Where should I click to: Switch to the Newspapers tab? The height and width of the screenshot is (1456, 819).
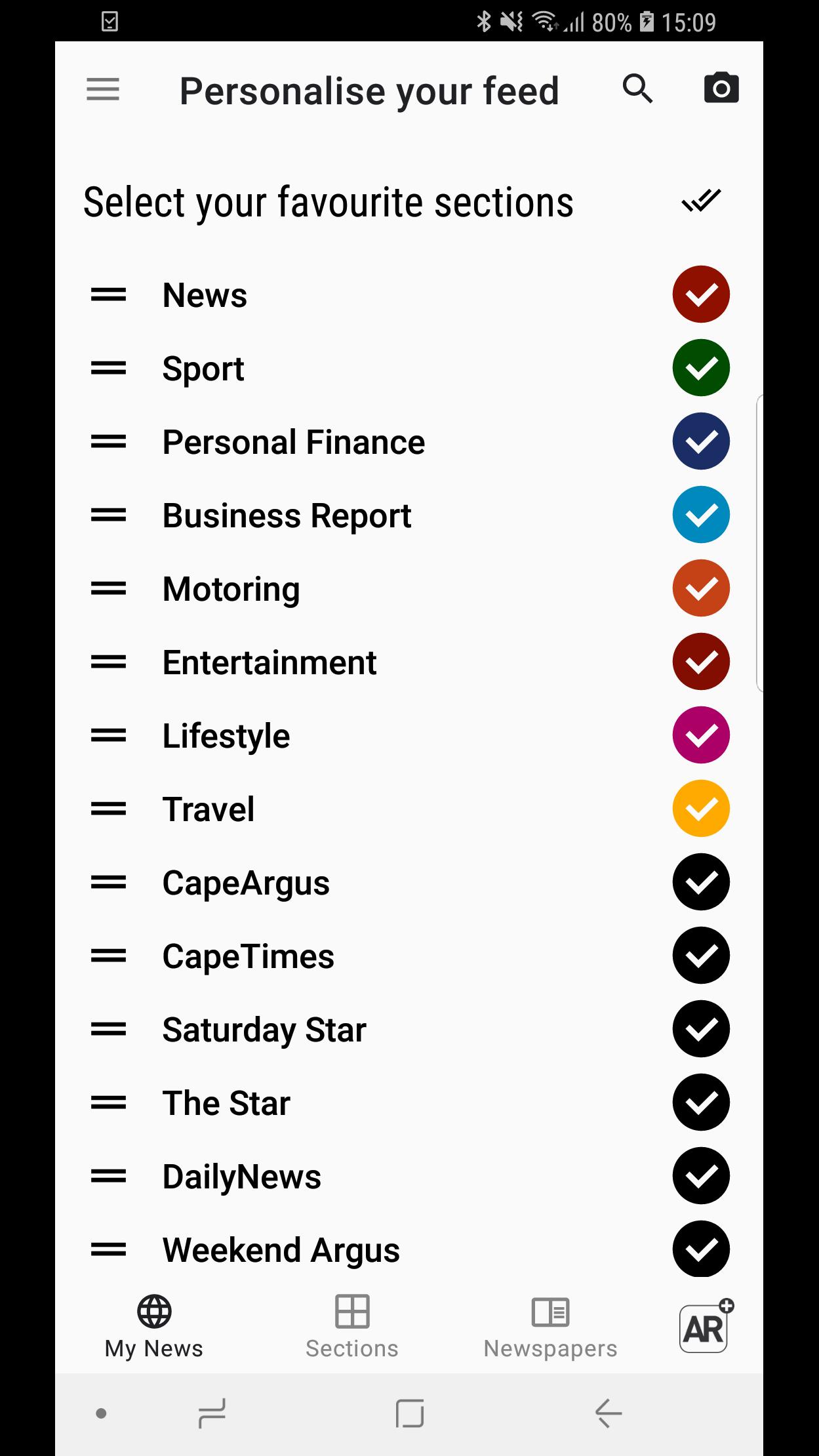pos(550,1326)
